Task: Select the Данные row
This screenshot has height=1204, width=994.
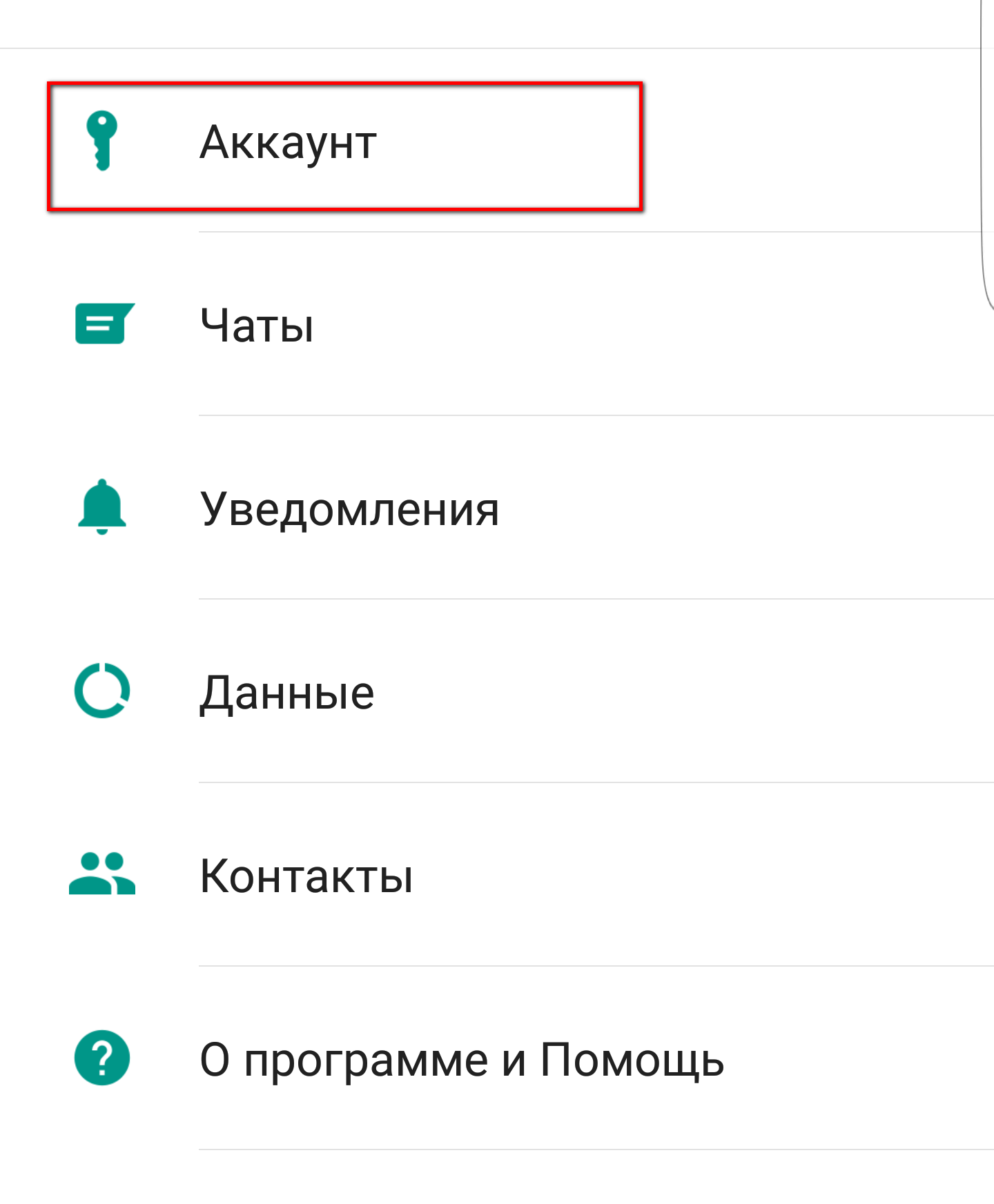Action: [x=287, y=692]
